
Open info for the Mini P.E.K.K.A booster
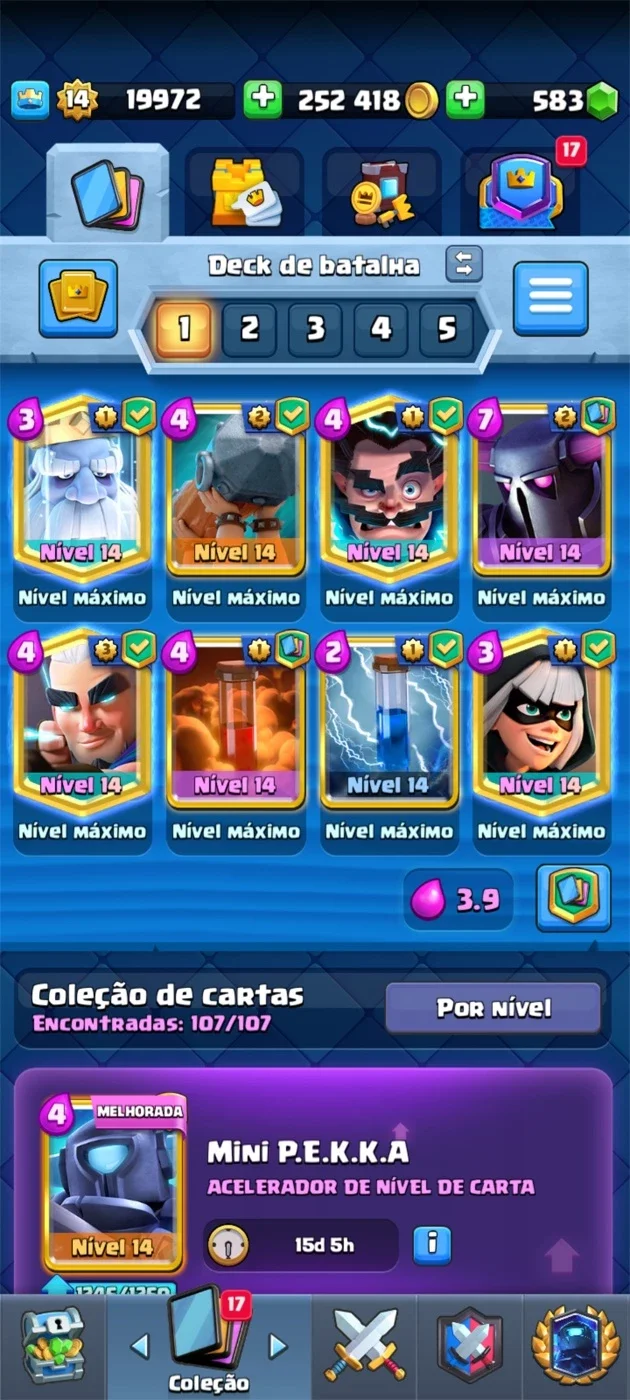tap(432, 1246)
